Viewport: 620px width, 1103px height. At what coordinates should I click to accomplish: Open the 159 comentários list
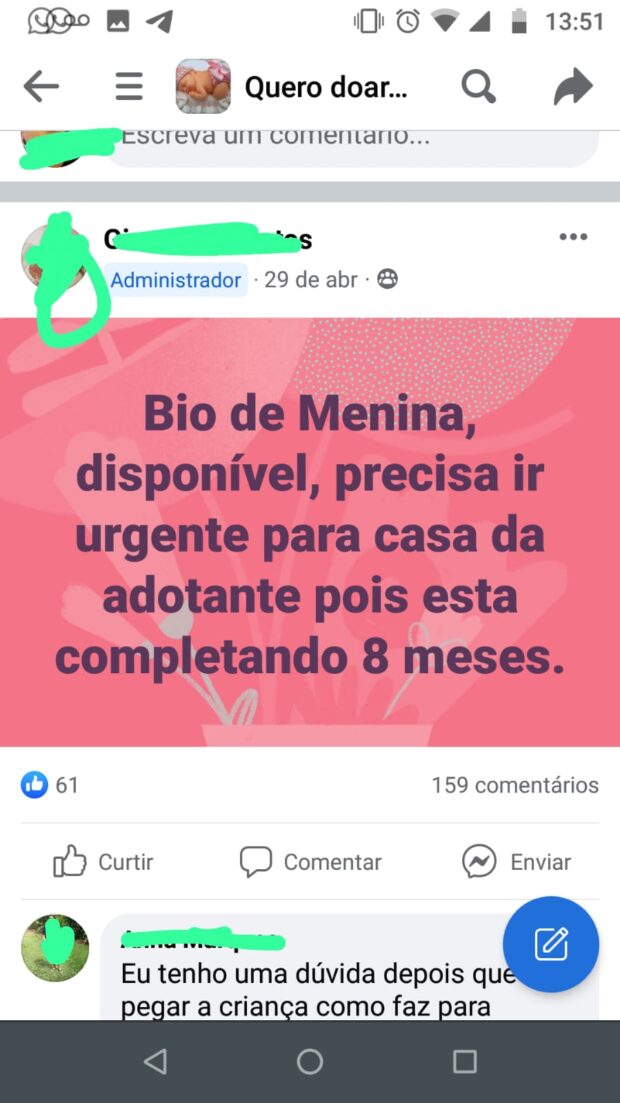point(514,785)
